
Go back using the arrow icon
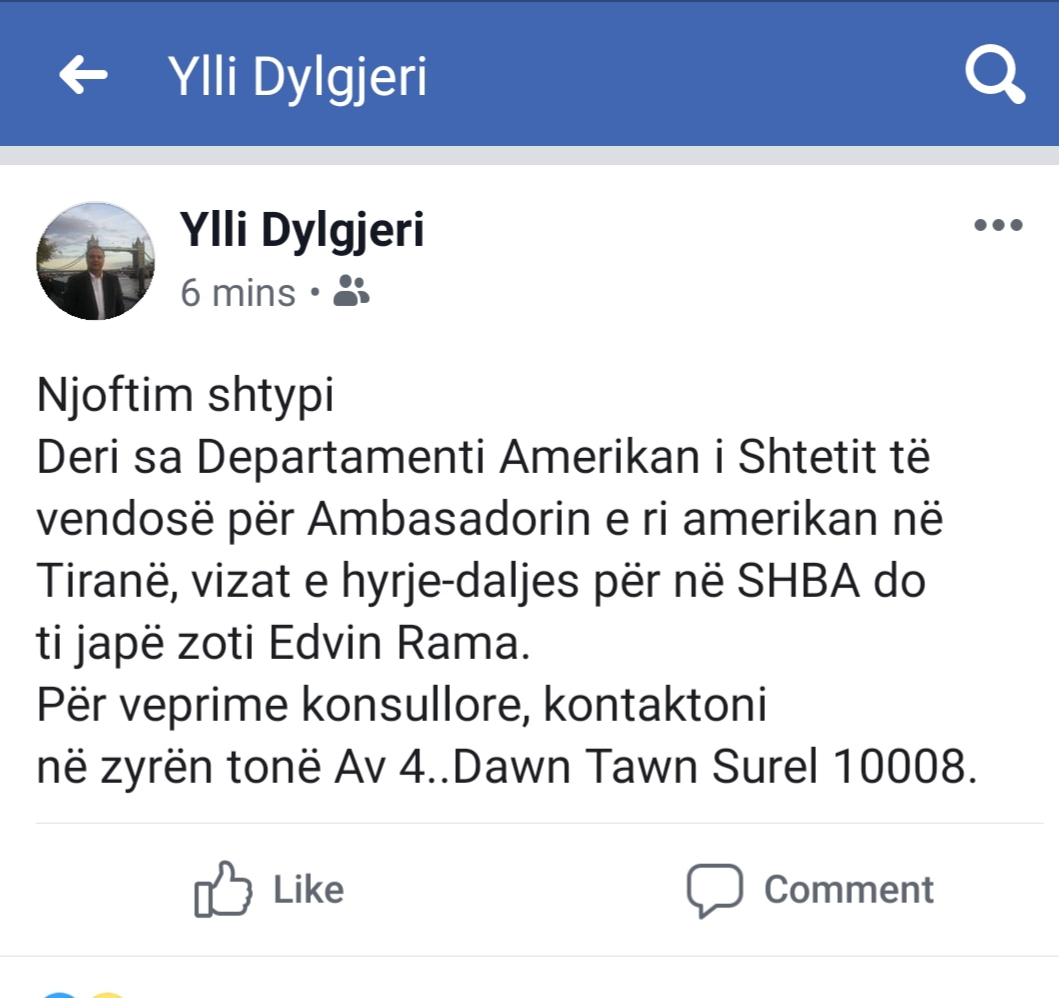click(x=83, y=75)
